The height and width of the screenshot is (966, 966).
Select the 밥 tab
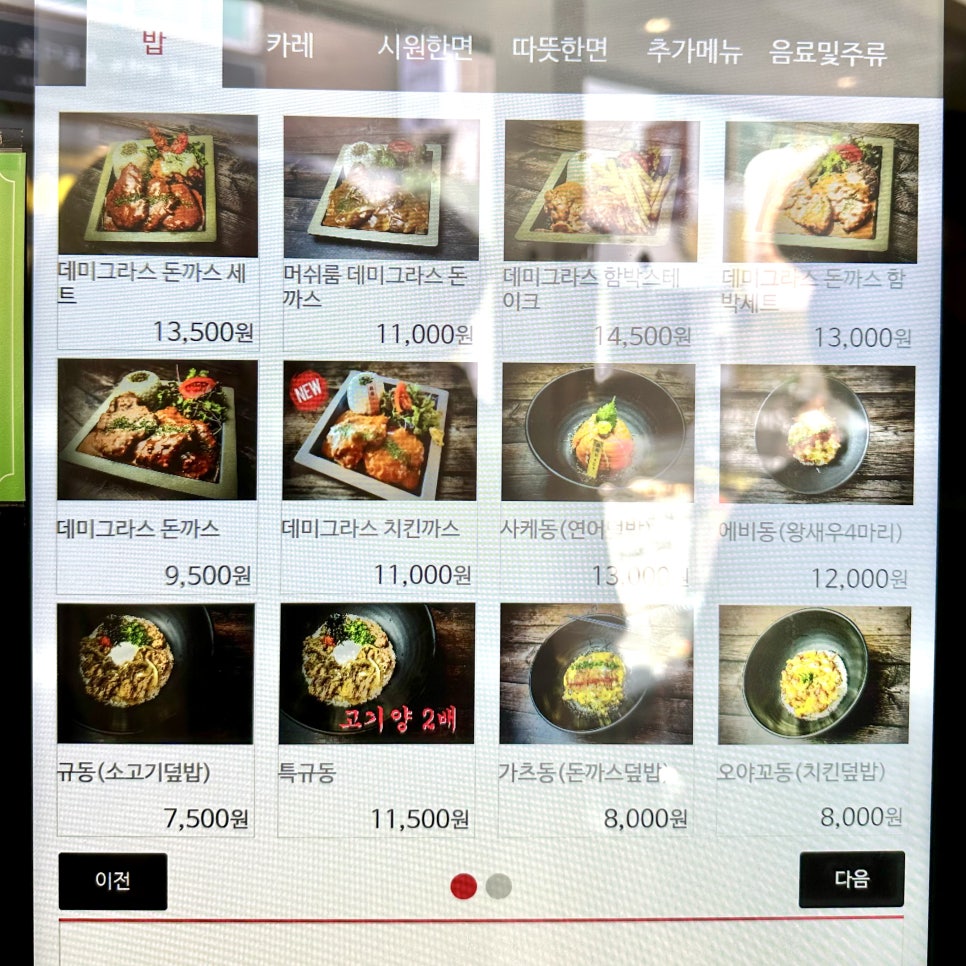[x=153, y=44]
